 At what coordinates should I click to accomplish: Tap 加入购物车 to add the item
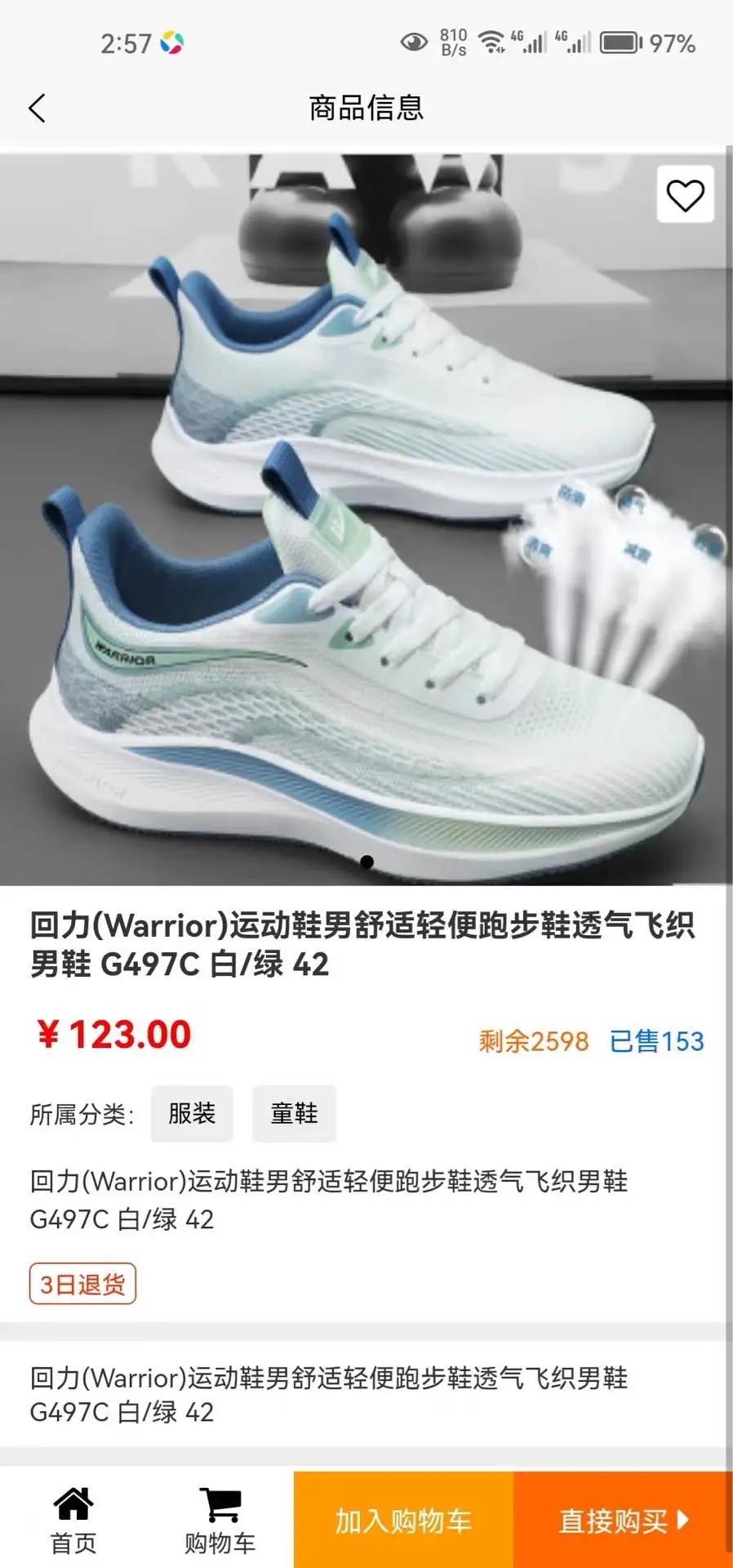[403, 1521]
